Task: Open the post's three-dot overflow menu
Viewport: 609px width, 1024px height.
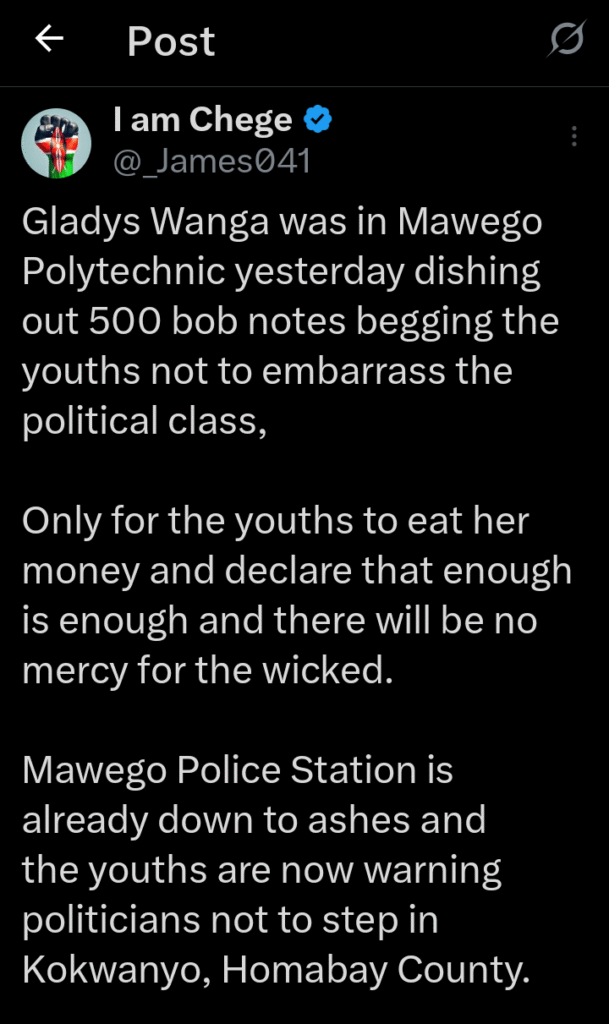Action: coord(574,137)
